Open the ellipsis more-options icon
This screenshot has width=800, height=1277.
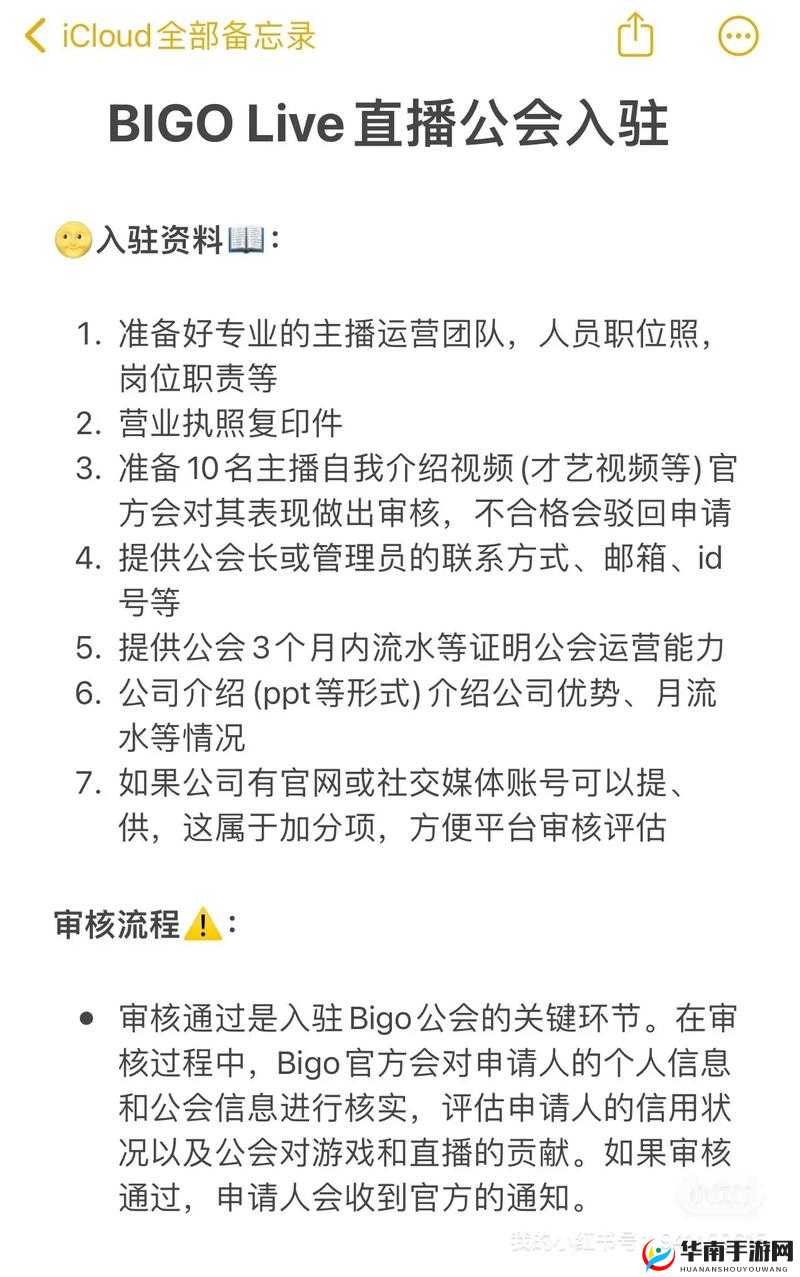738,36
